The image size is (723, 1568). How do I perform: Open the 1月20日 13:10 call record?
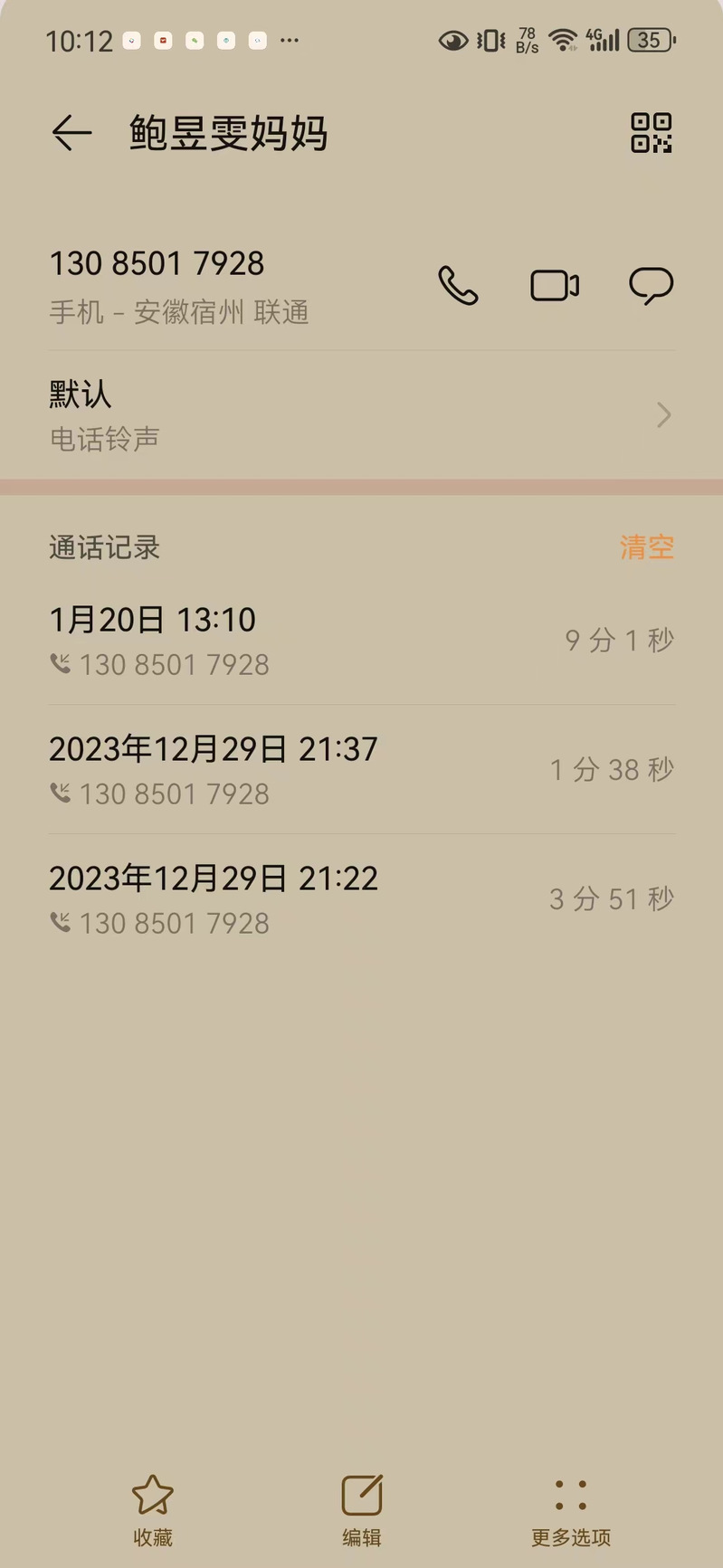(362, 641)
